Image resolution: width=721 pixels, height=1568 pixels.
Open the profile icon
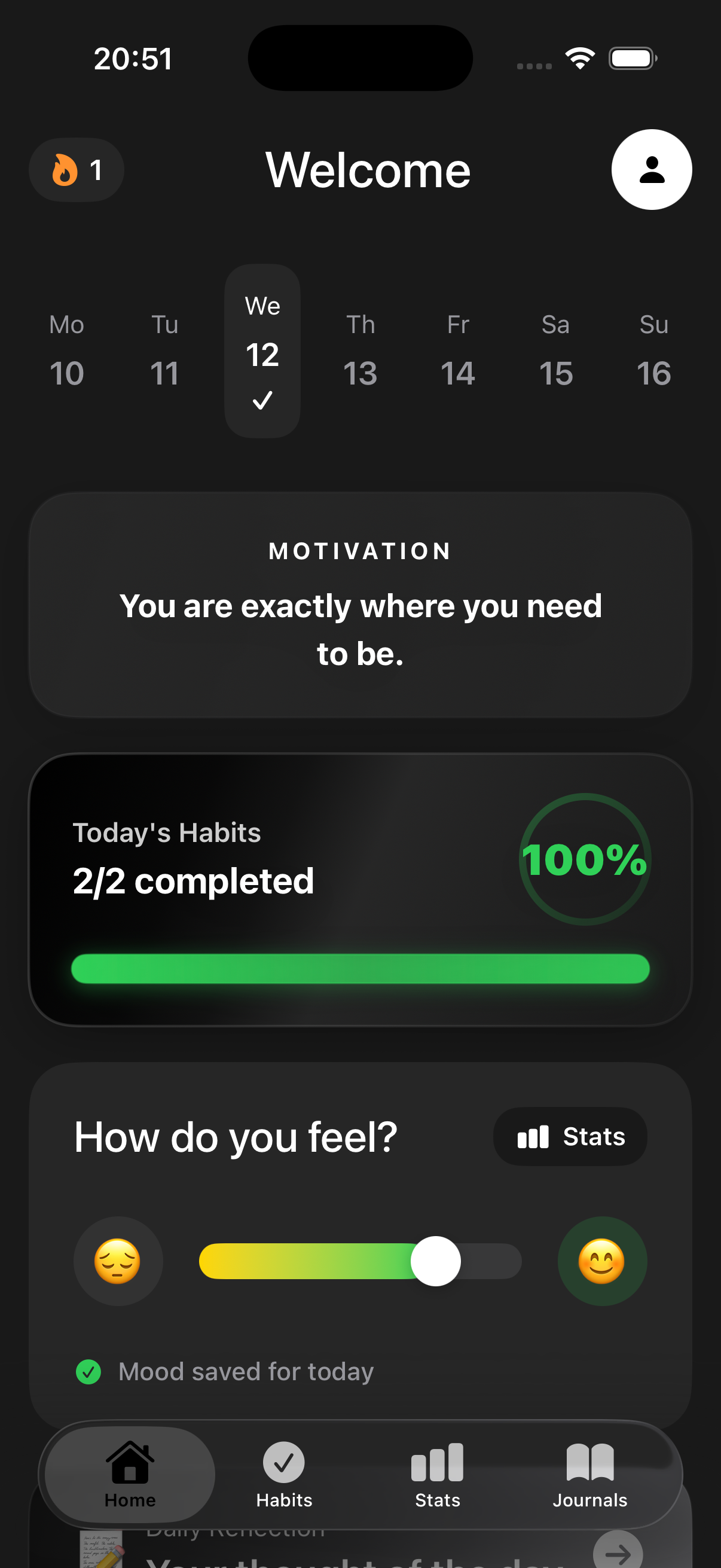(651, 169)
